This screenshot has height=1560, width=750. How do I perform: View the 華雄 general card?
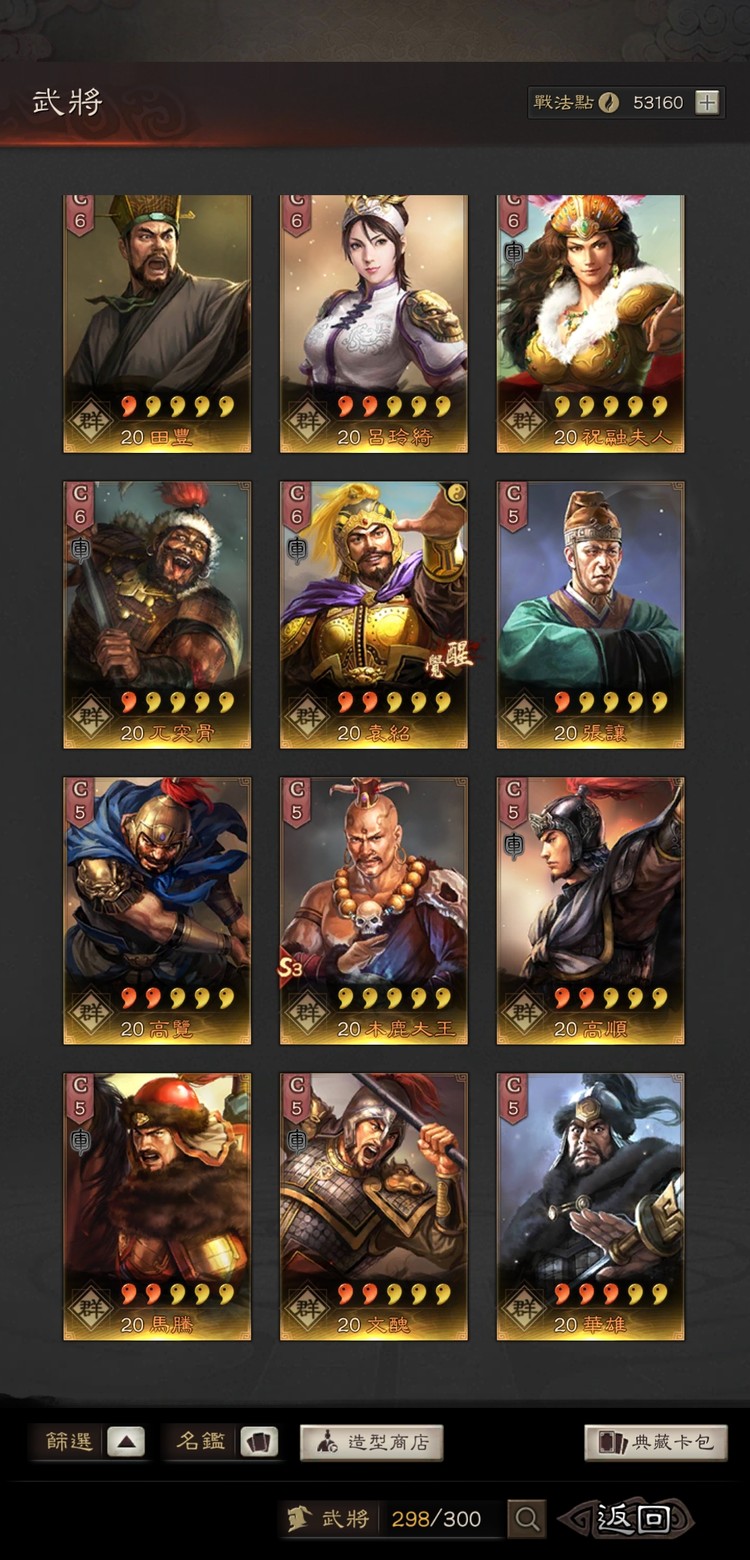590,1206
